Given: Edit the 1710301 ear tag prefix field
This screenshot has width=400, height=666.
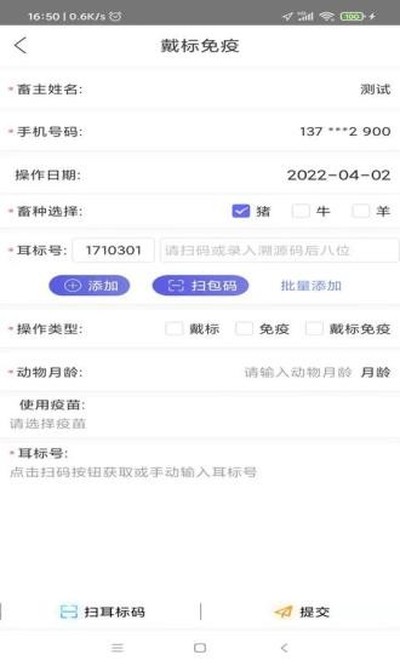Looking at the screenshot, I should click(x=113, y=250).
